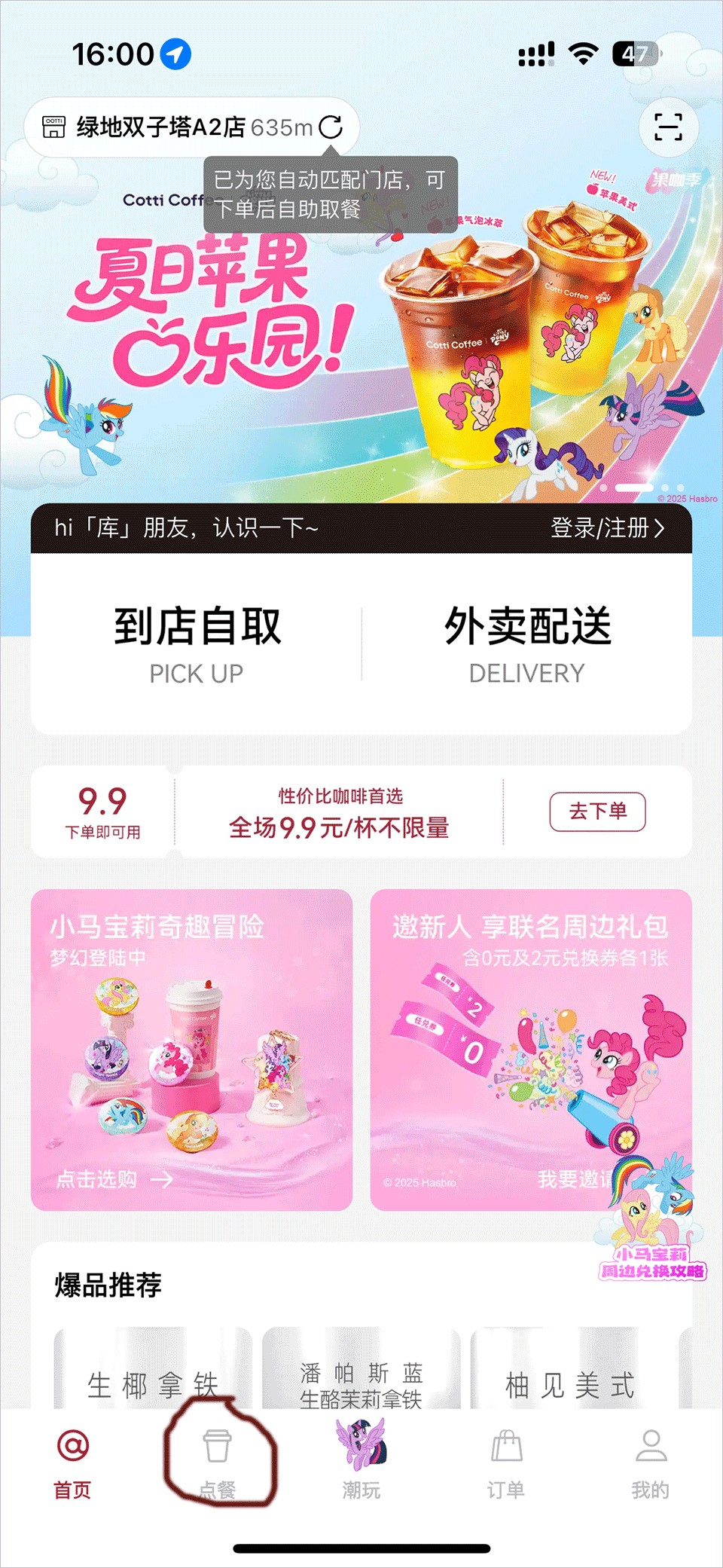Screen dimensions: 723x1568
Task: Go to the 首页 tab
Action: pos(72,1463)
